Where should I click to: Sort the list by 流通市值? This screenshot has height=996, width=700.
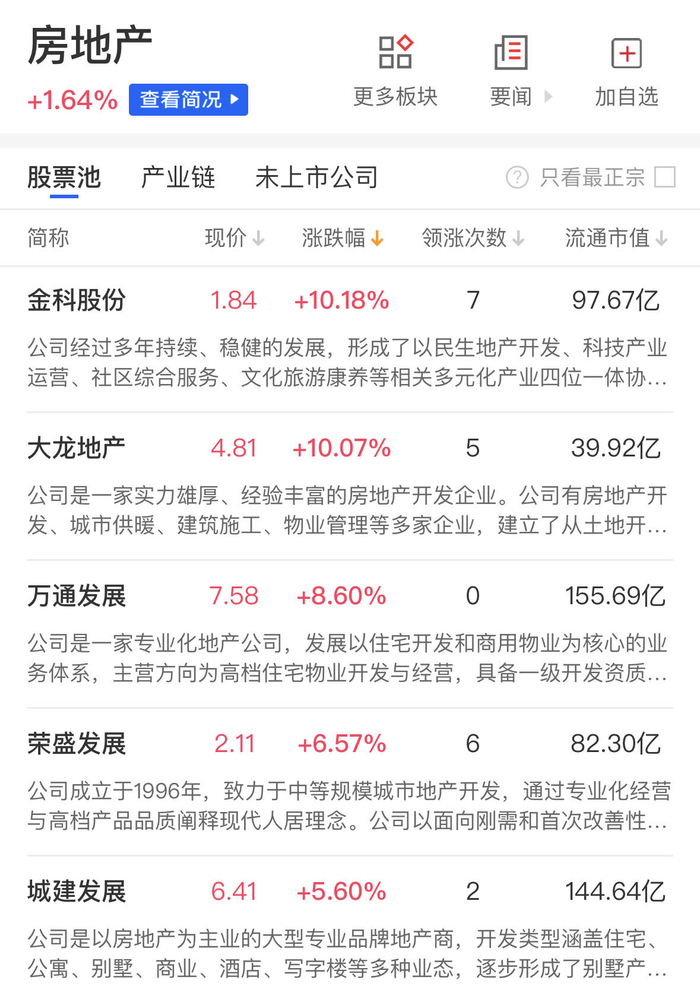coord(616,238)
